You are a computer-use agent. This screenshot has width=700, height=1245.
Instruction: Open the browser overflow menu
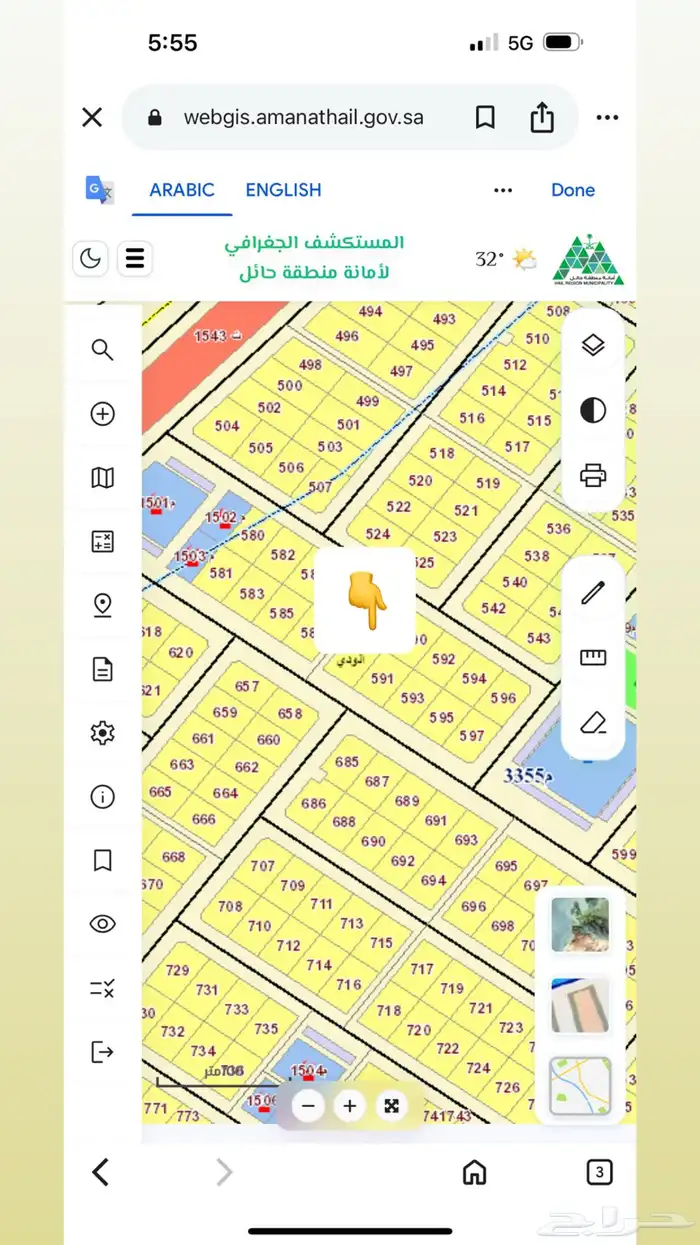[x=607, y=118]
